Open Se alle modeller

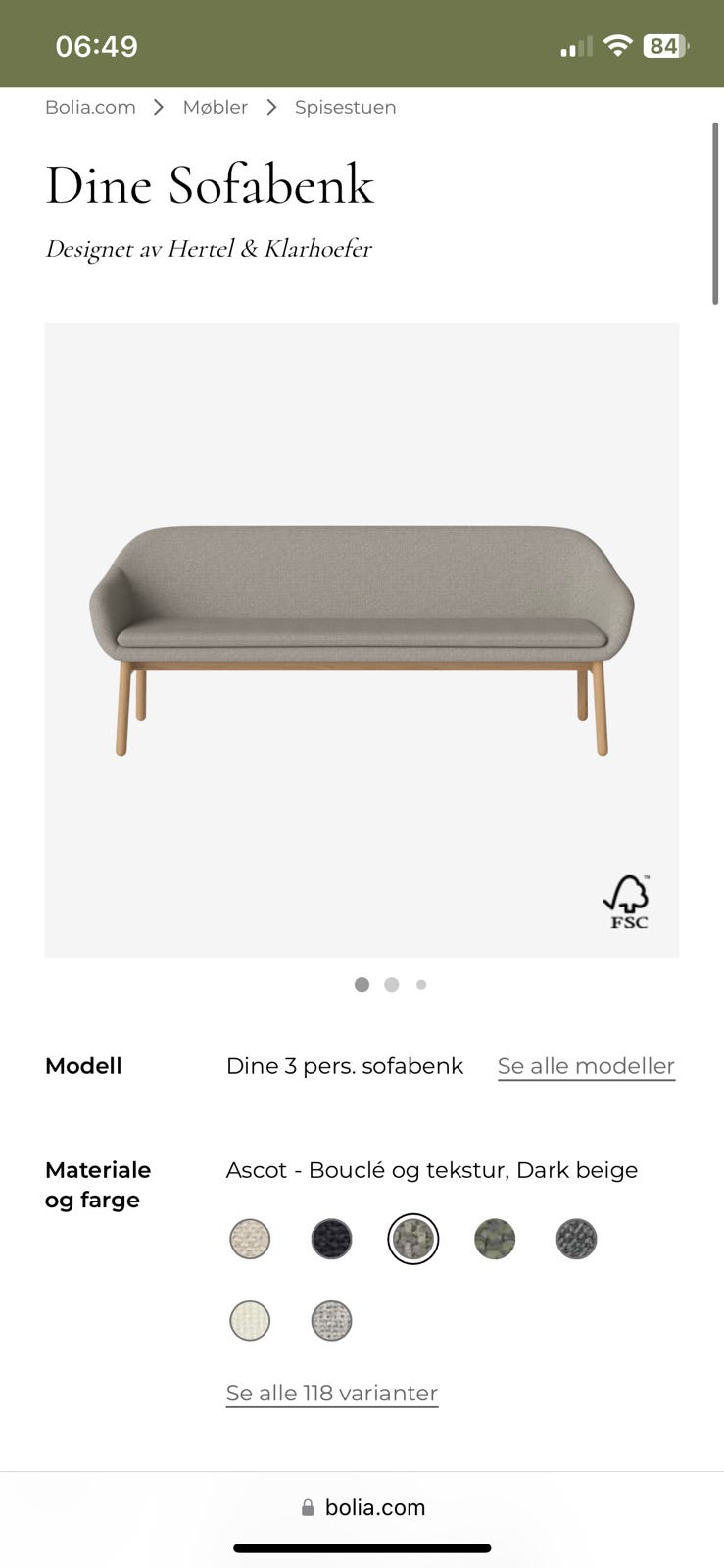click(586, 1066)
